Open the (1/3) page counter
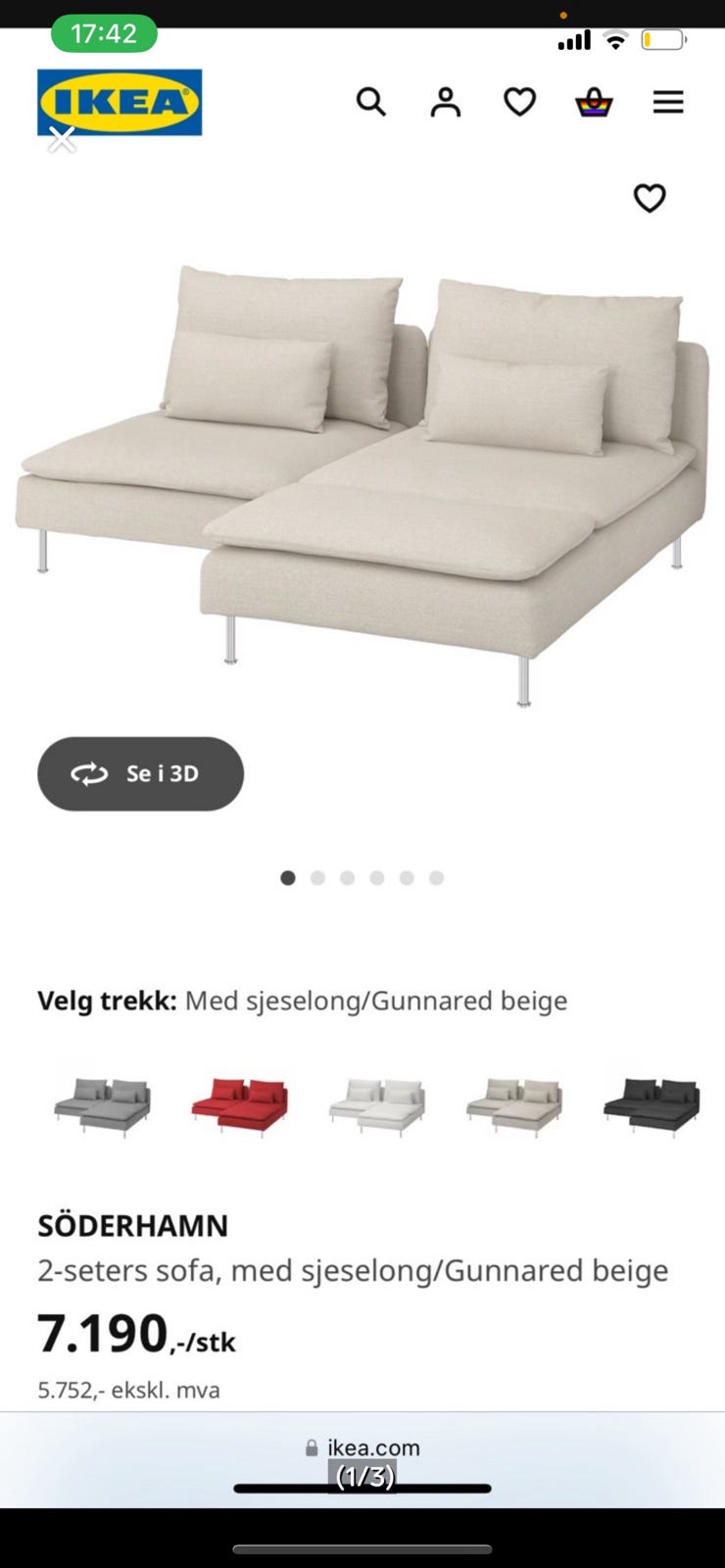725x1568 pixels. [363, 1476]
